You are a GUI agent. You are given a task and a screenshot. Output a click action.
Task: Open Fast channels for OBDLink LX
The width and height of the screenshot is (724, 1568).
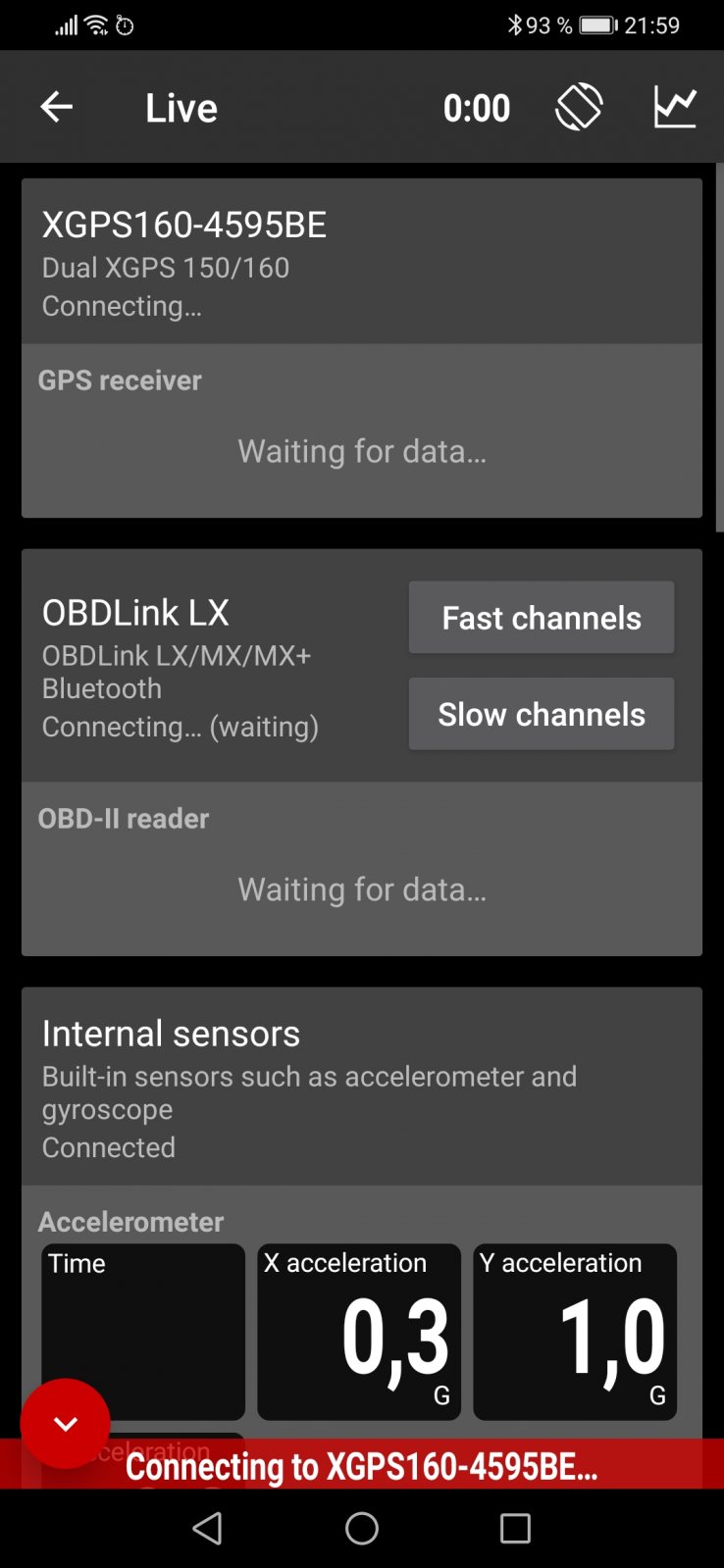pos(542,618)
